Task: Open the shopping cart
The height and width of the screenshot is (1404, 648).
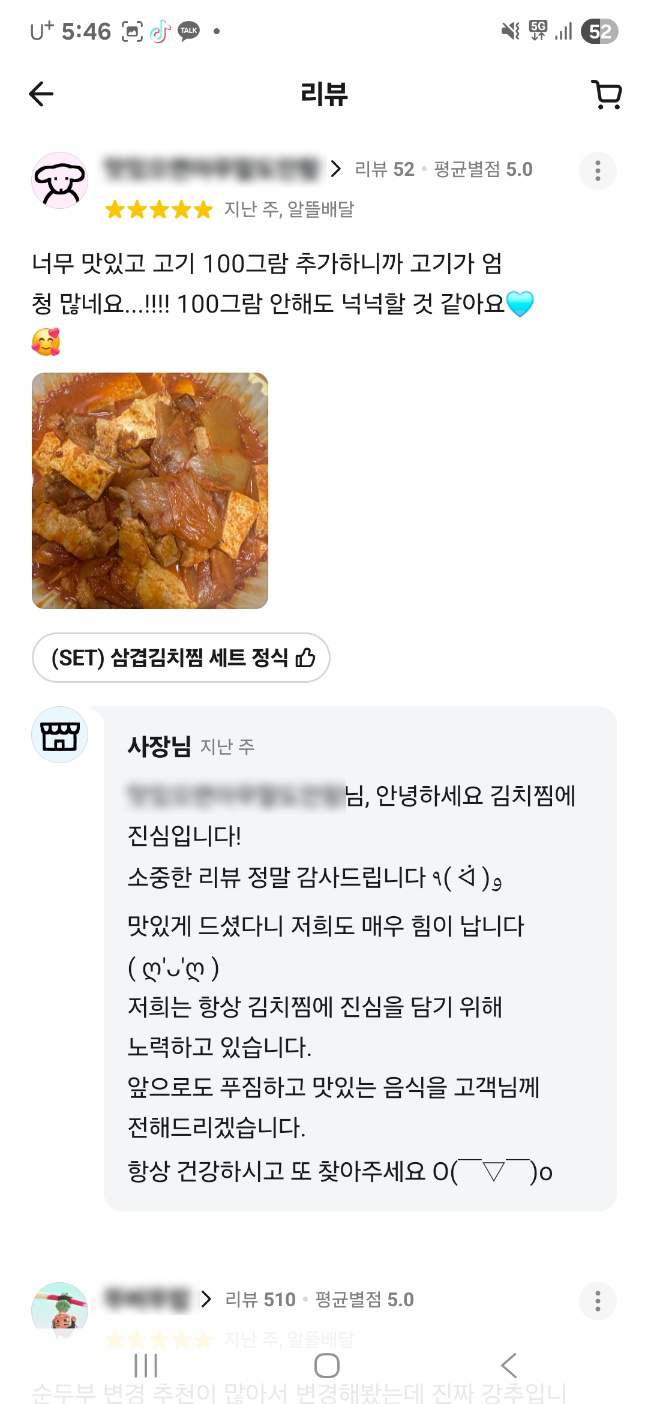Action: [x=606, y=94]
